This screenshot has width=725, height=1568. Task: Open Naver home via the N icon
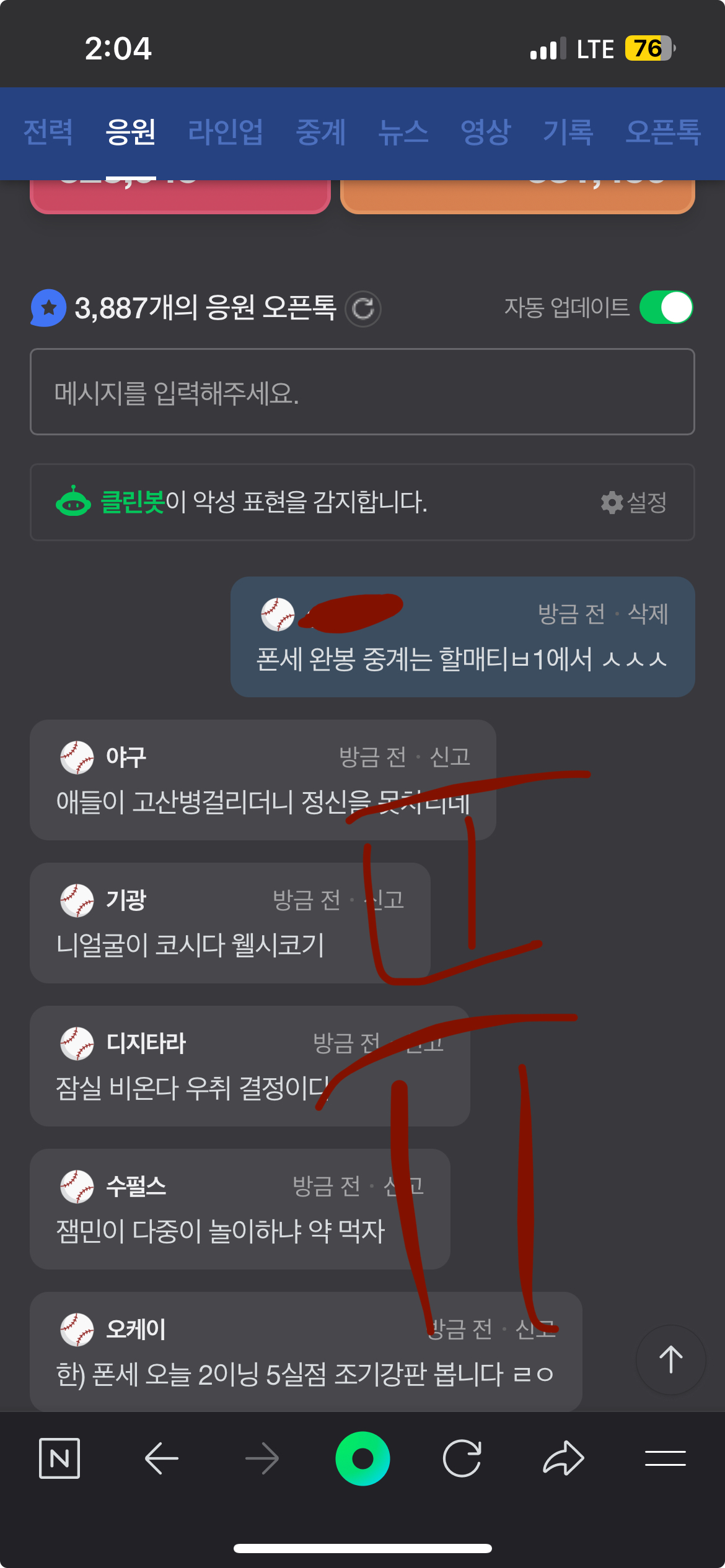click(59, 1458)
